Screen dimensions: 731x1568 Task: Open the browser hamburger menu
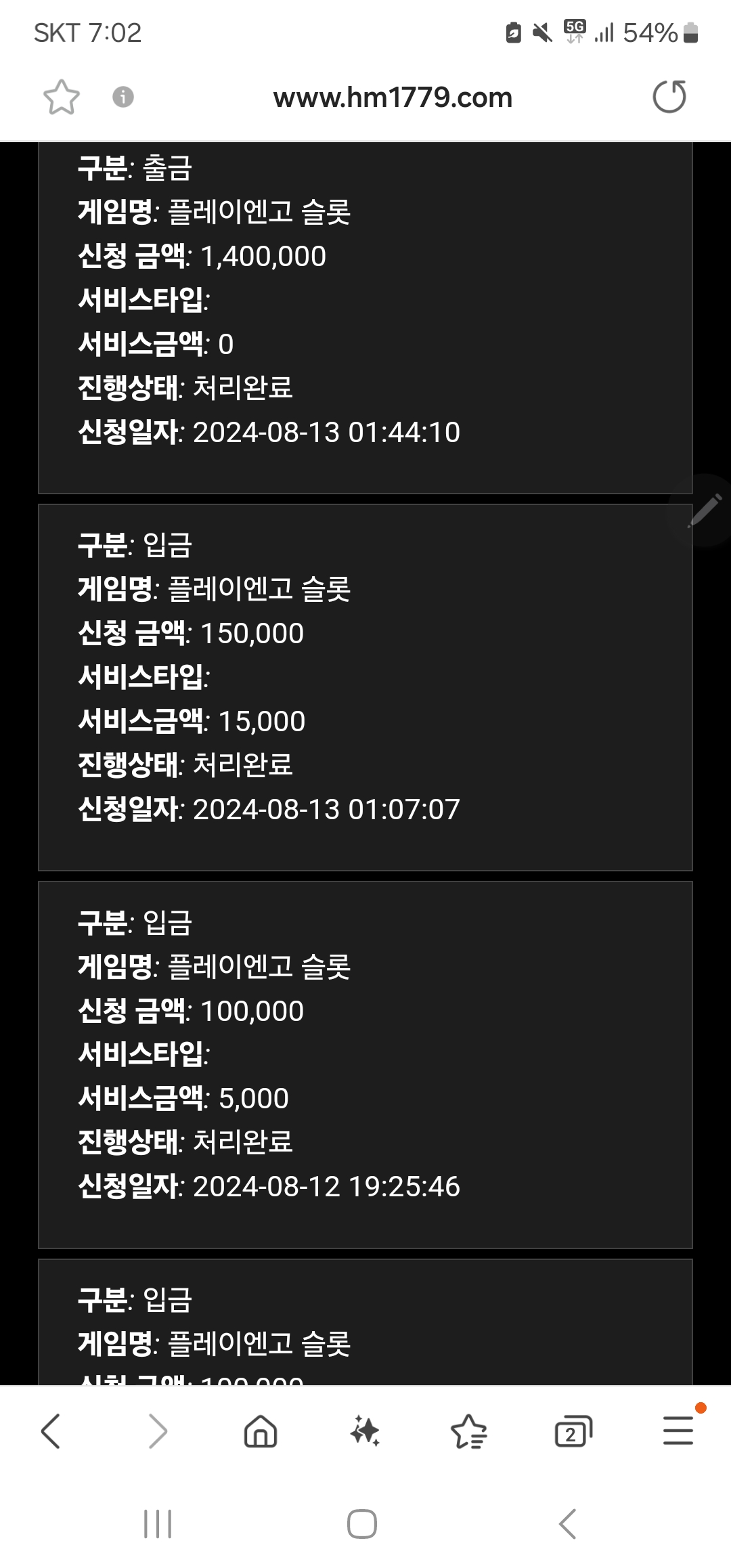pyautogui.click(x=678, y=1430)
